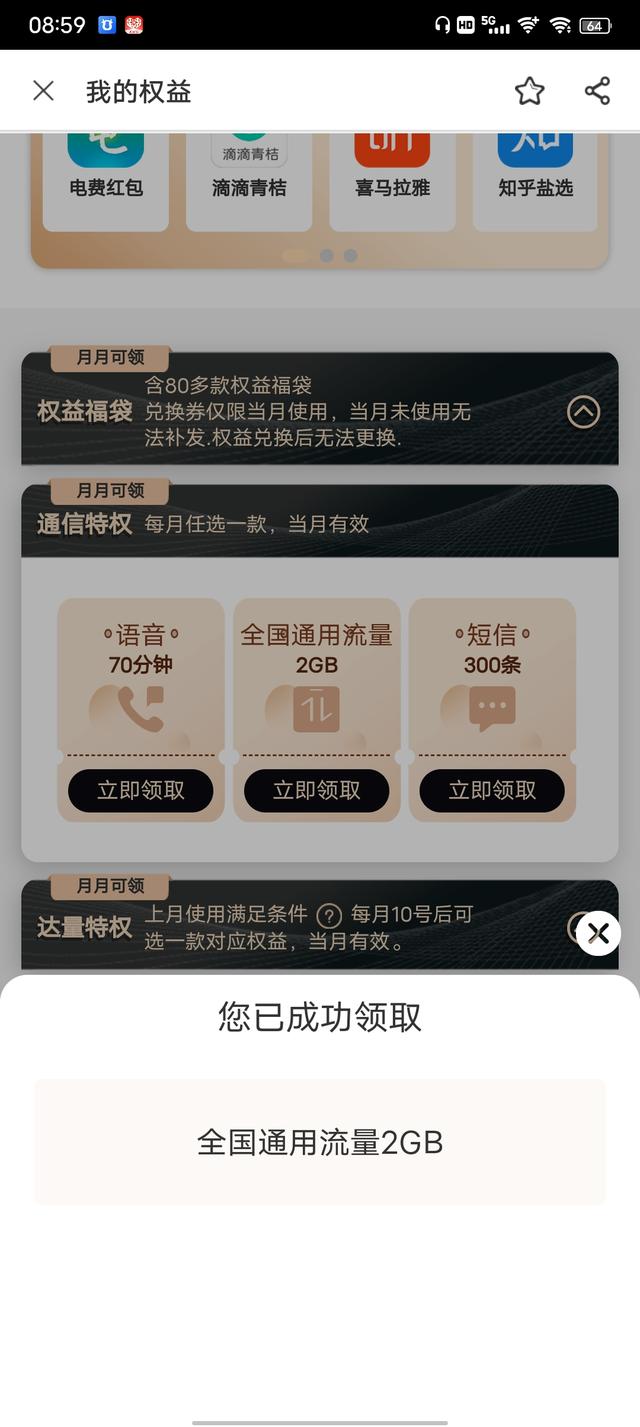640x1427 pixels.
Task: Close the 我的权益 page
Action: [x=43, y=91]
